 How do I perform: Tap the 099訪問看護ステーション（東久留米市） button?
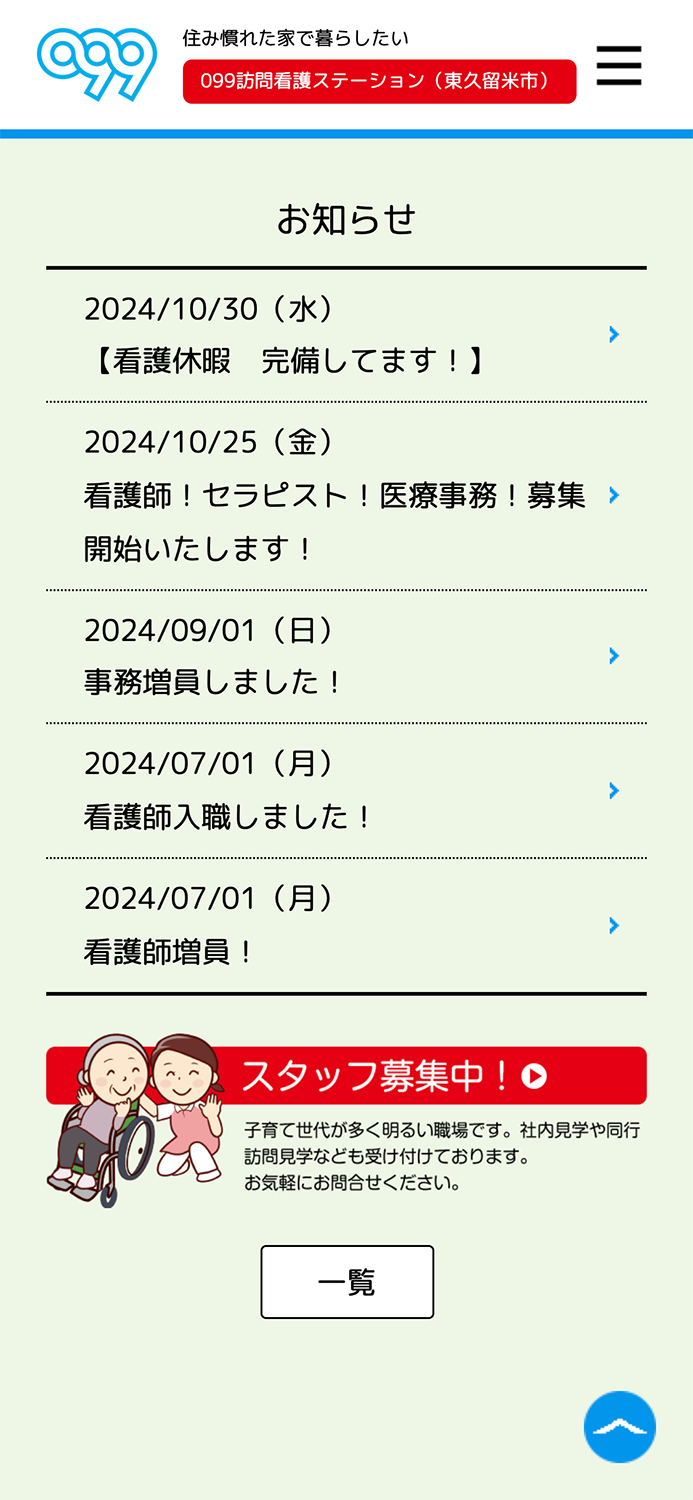tap(379, 82)
